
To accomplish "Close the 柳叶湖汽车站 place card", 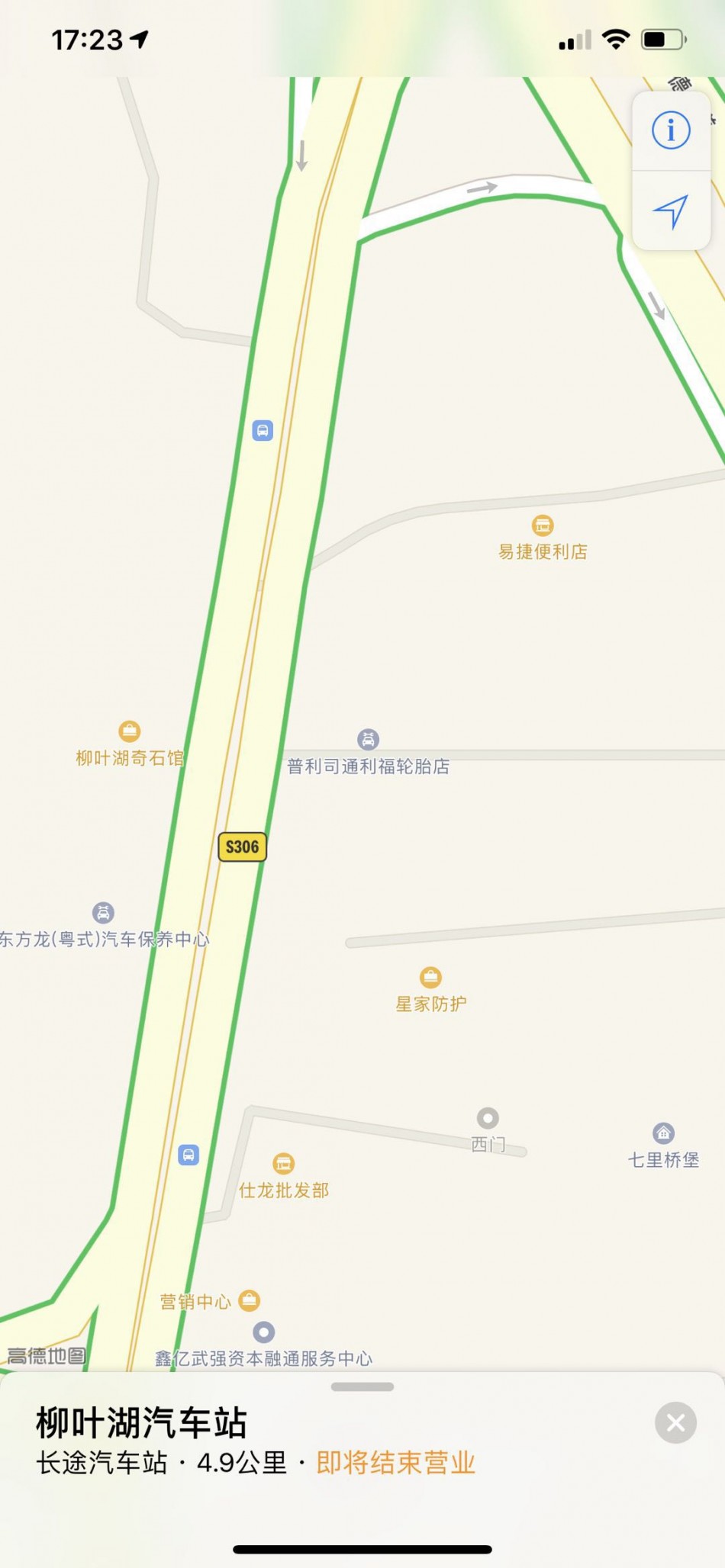I will [x=675, y=1422].
